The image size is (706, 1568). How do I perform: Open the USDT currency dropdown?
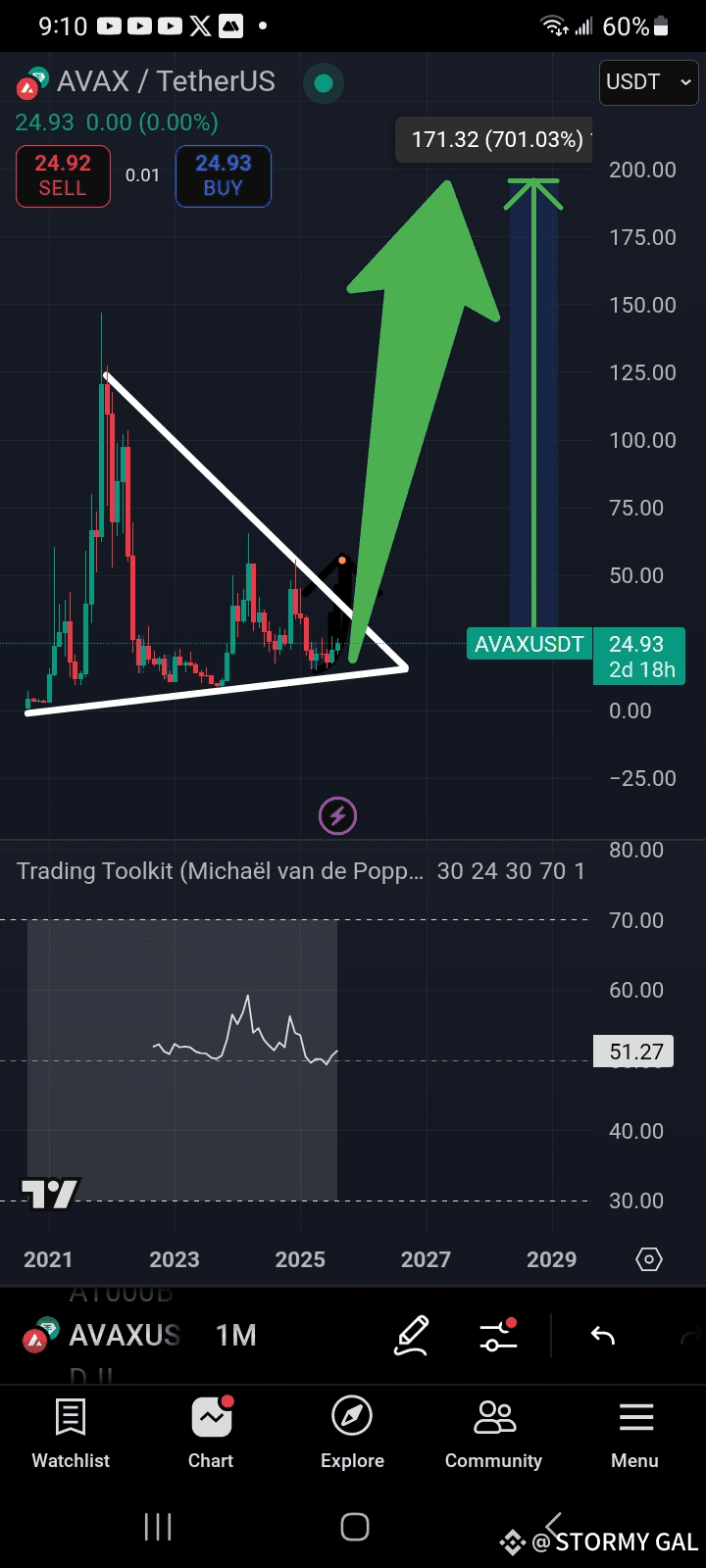click(648, 82)
